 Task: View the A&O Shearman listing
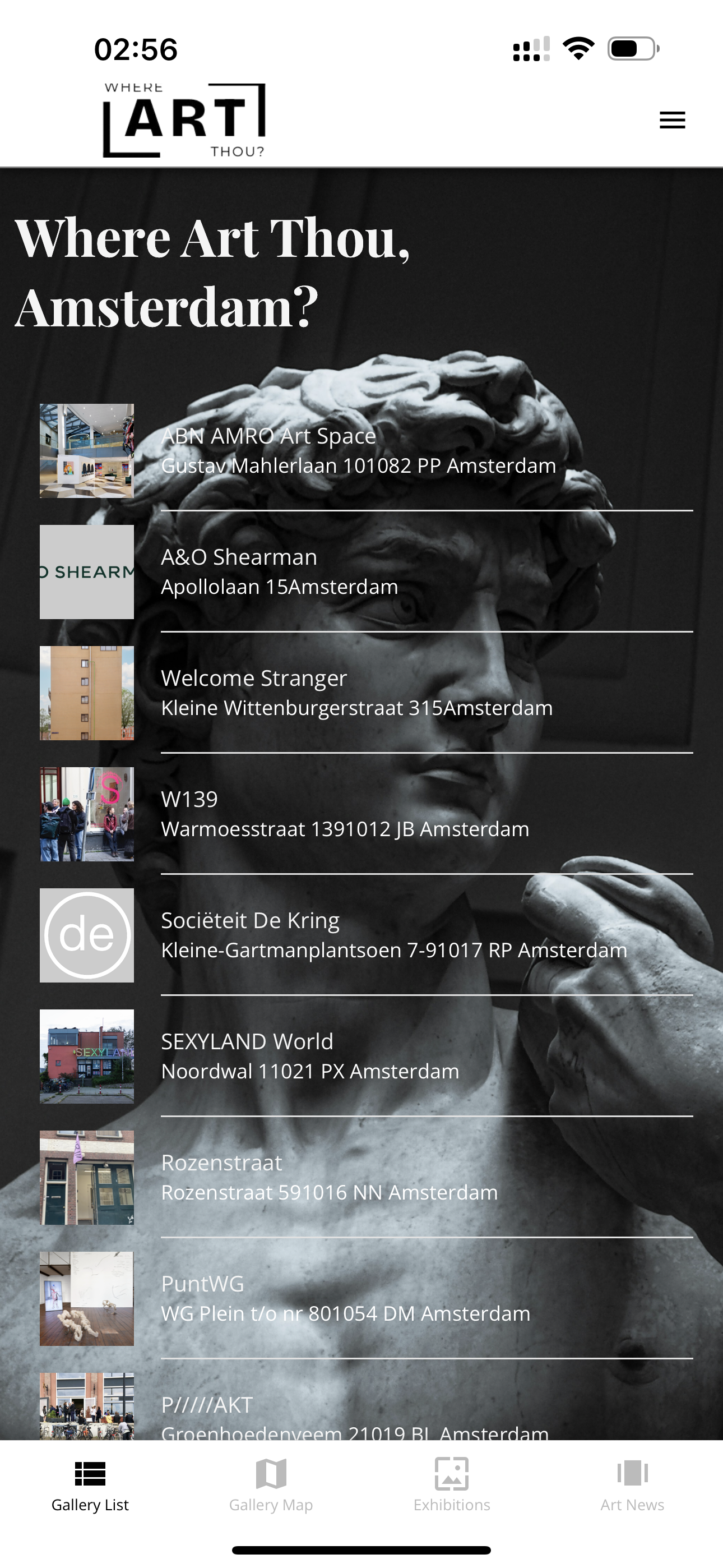[365, 571]
